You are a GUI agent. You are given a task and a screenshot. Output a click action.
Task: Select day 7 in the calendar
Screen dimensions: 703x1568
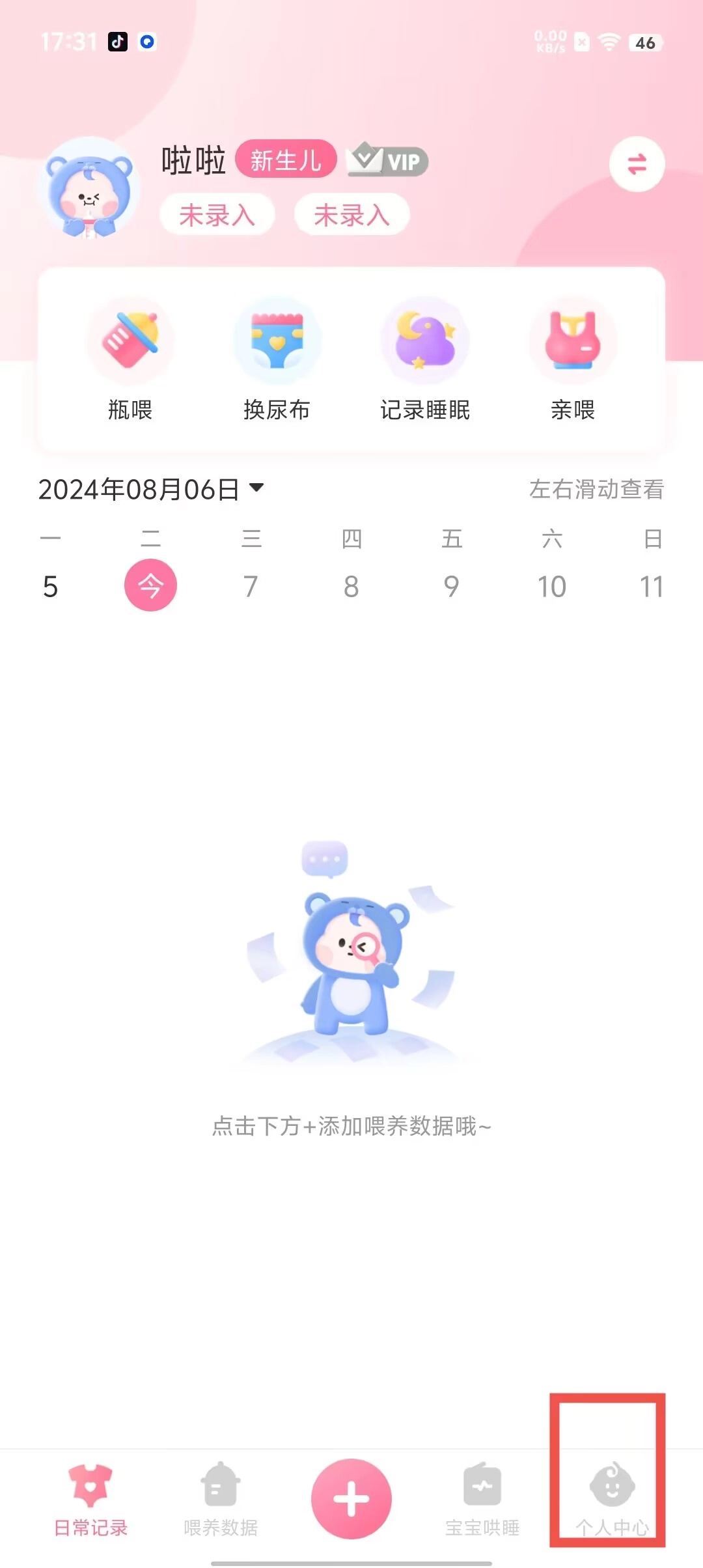tap(251, 586)
